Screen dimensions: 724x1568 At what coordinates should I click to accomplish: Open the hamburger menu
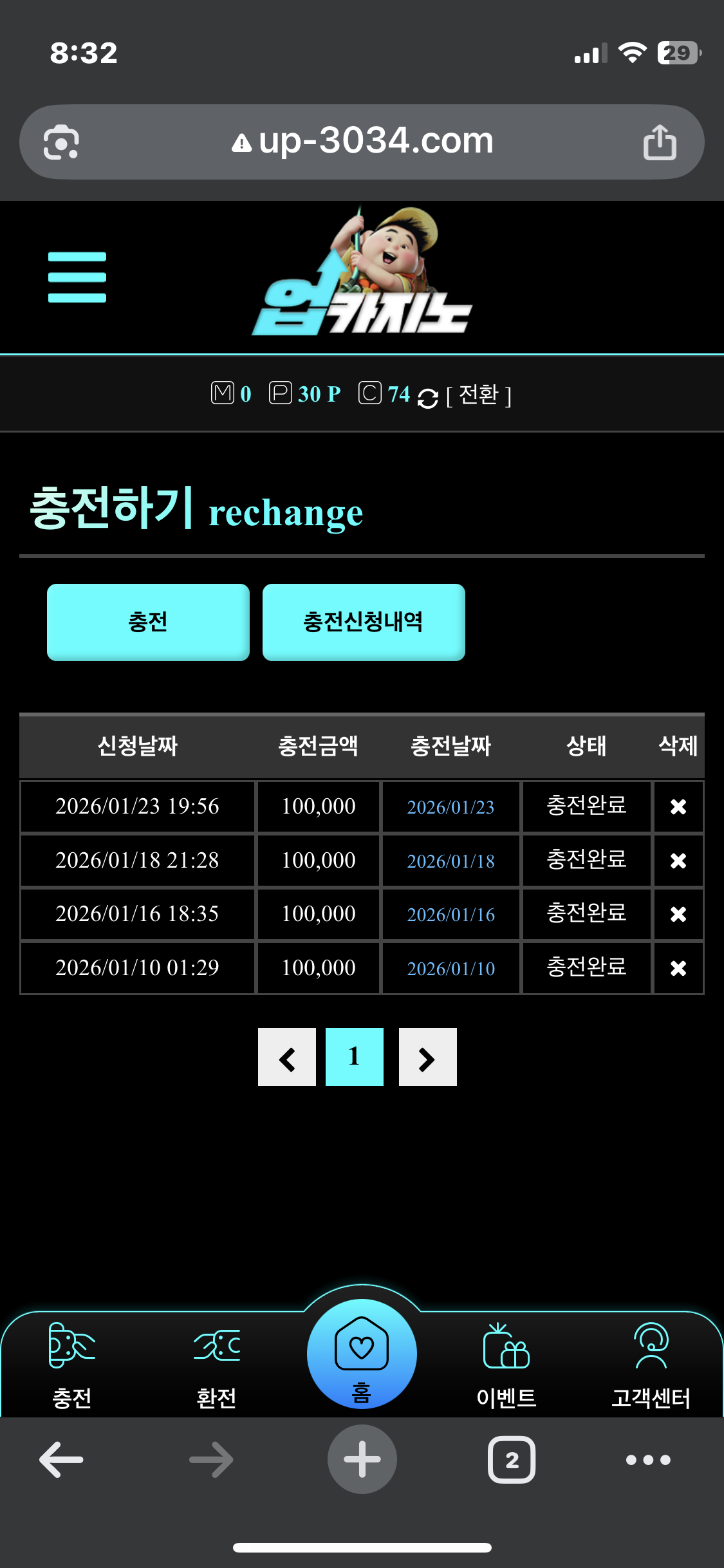77,277
